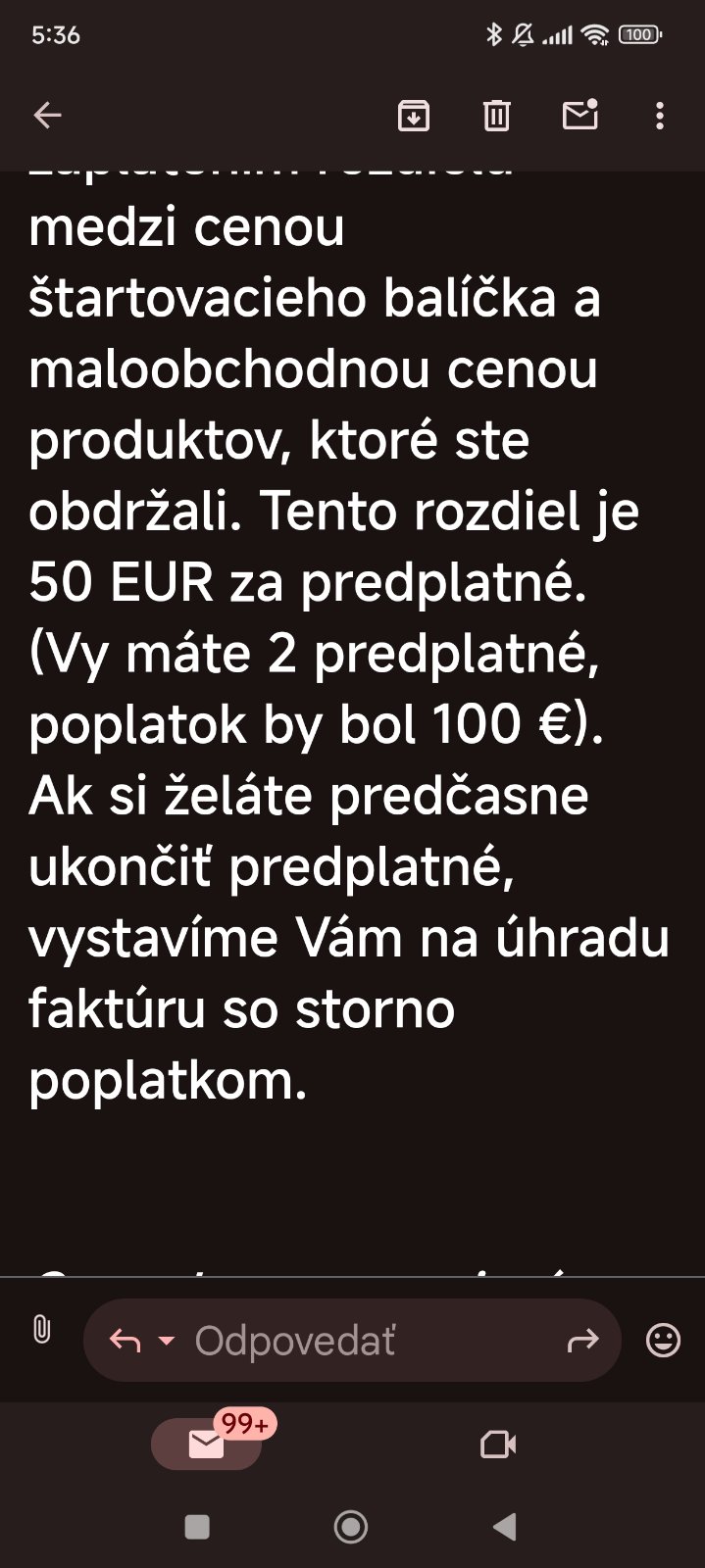The image size is (705, 1568).
Task: Go back to the inbox
Action: [47, 116]
